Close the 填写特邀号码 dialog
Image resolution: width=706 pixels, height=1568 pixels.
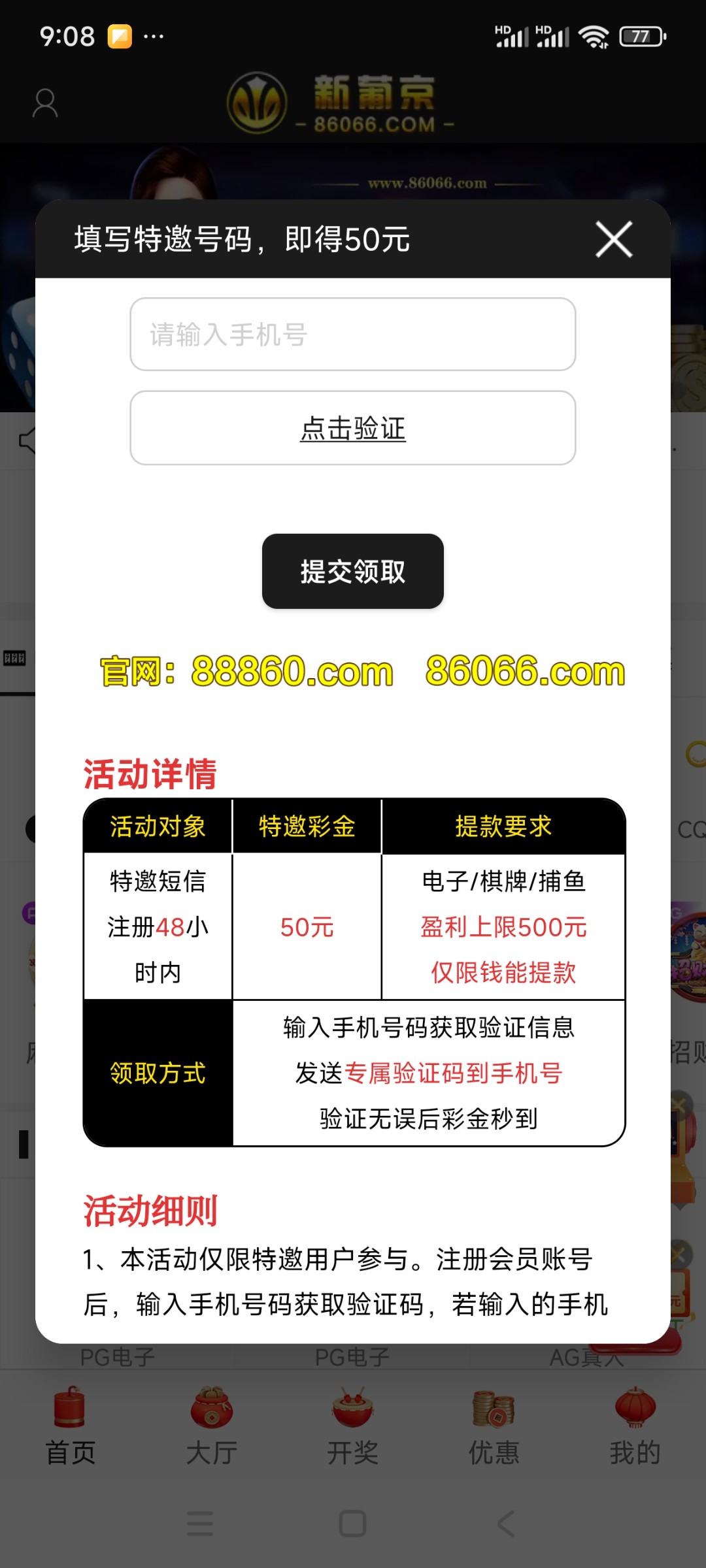614,239
